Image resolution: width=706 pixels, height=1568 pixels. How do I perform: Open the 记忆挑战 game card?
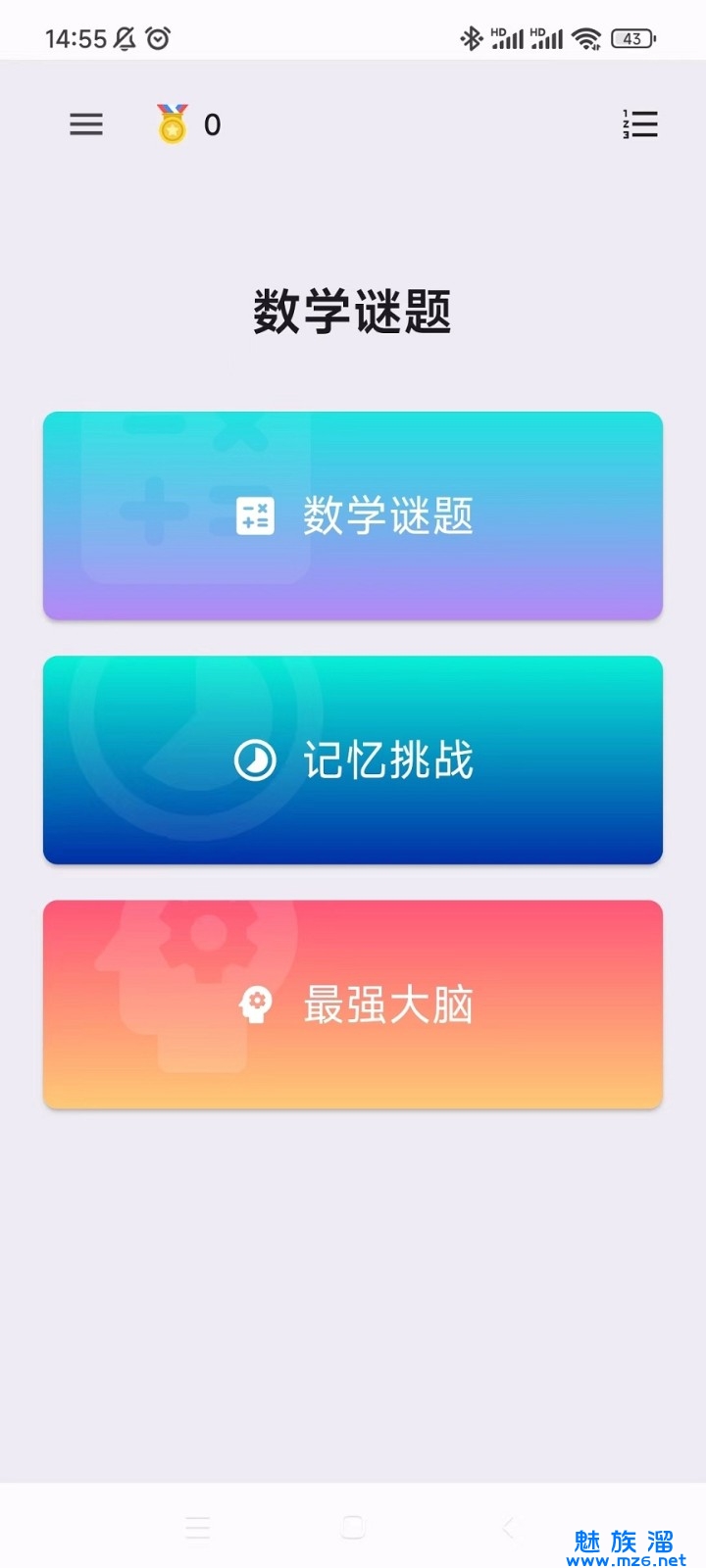353,759
